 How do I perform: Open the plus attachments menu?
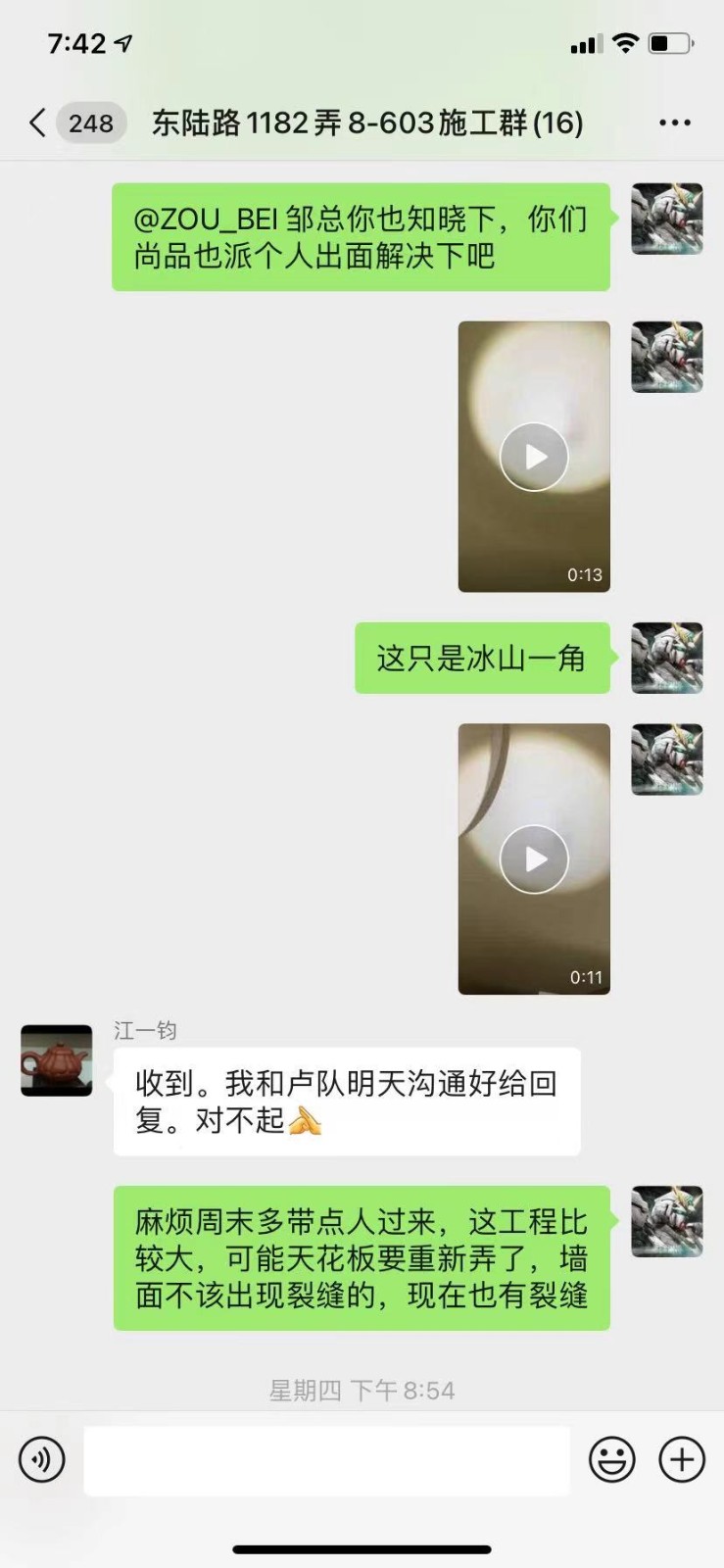(682, 1459)
